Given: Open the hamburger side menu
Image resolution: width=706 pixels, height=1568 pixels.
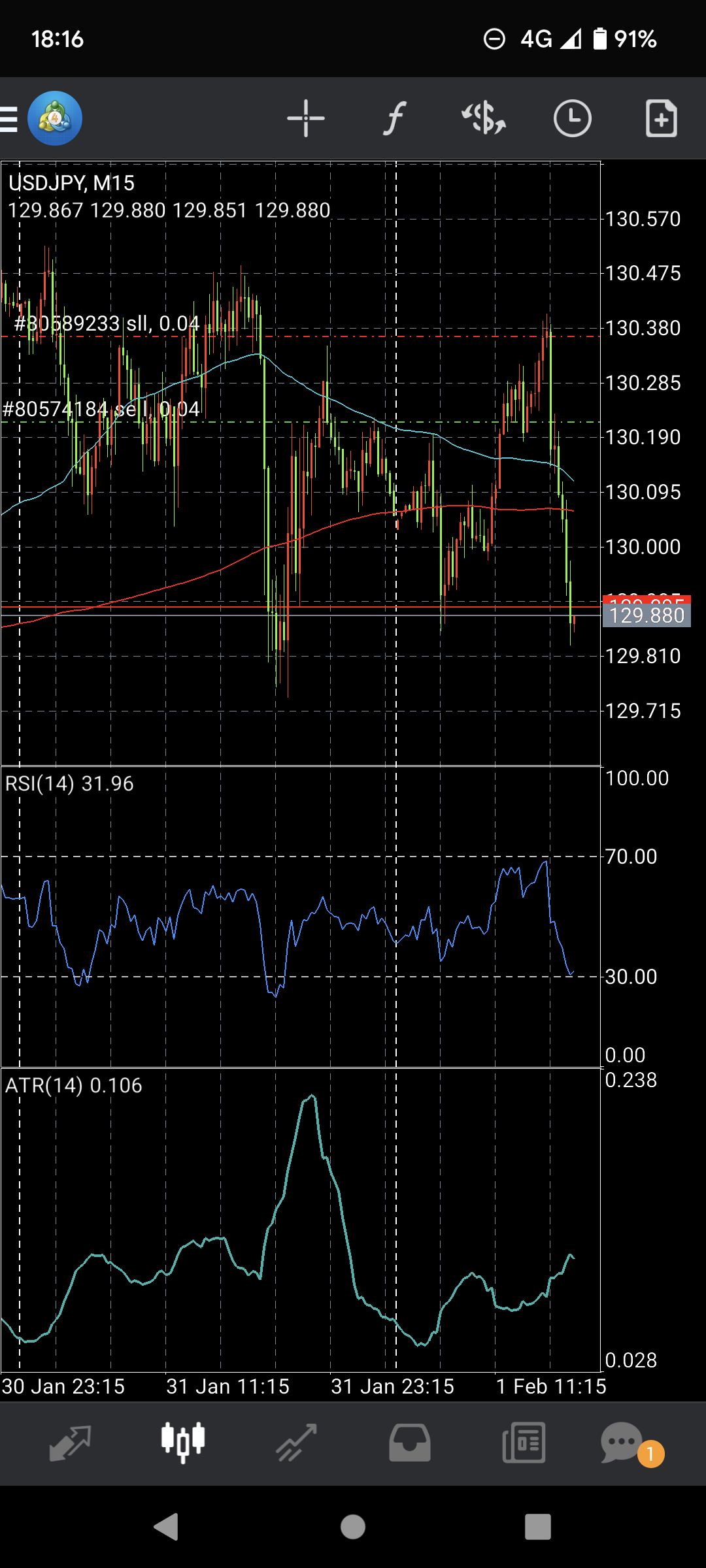Looking at the screenshot, I should click(9, 119).
